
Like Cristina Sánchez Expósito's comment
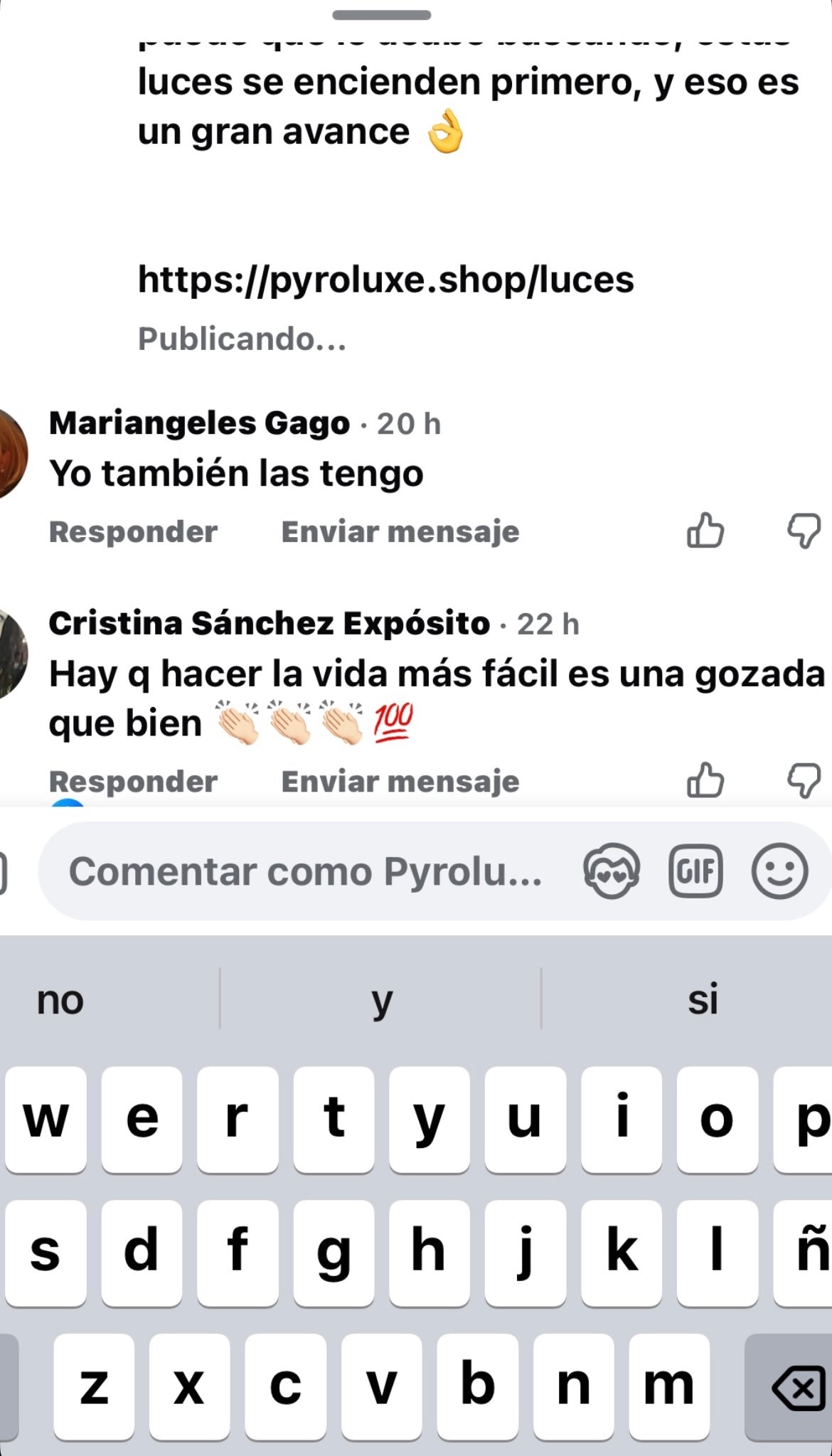click(705, 780)
